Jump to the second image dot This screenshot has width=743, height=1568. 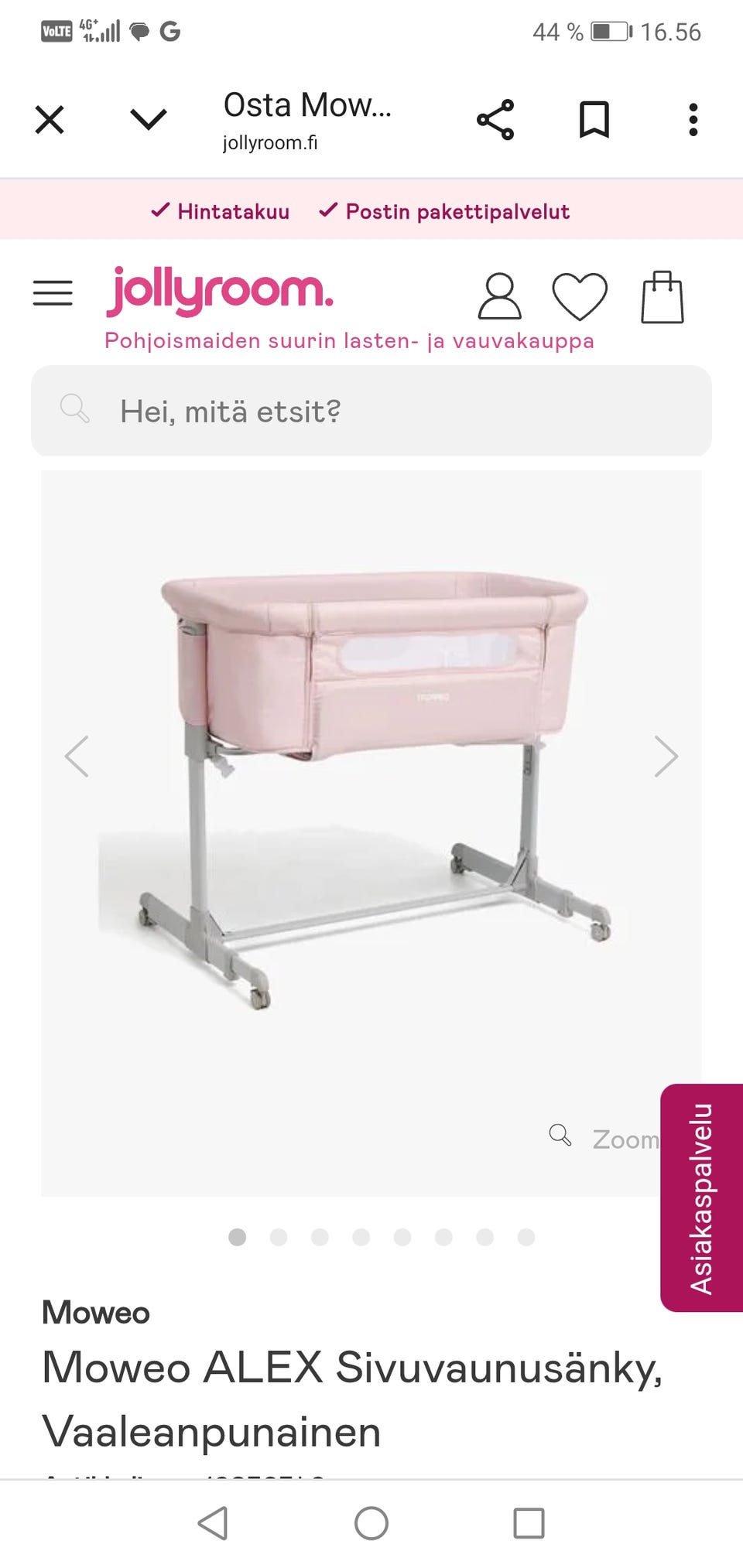(279, 1237)
